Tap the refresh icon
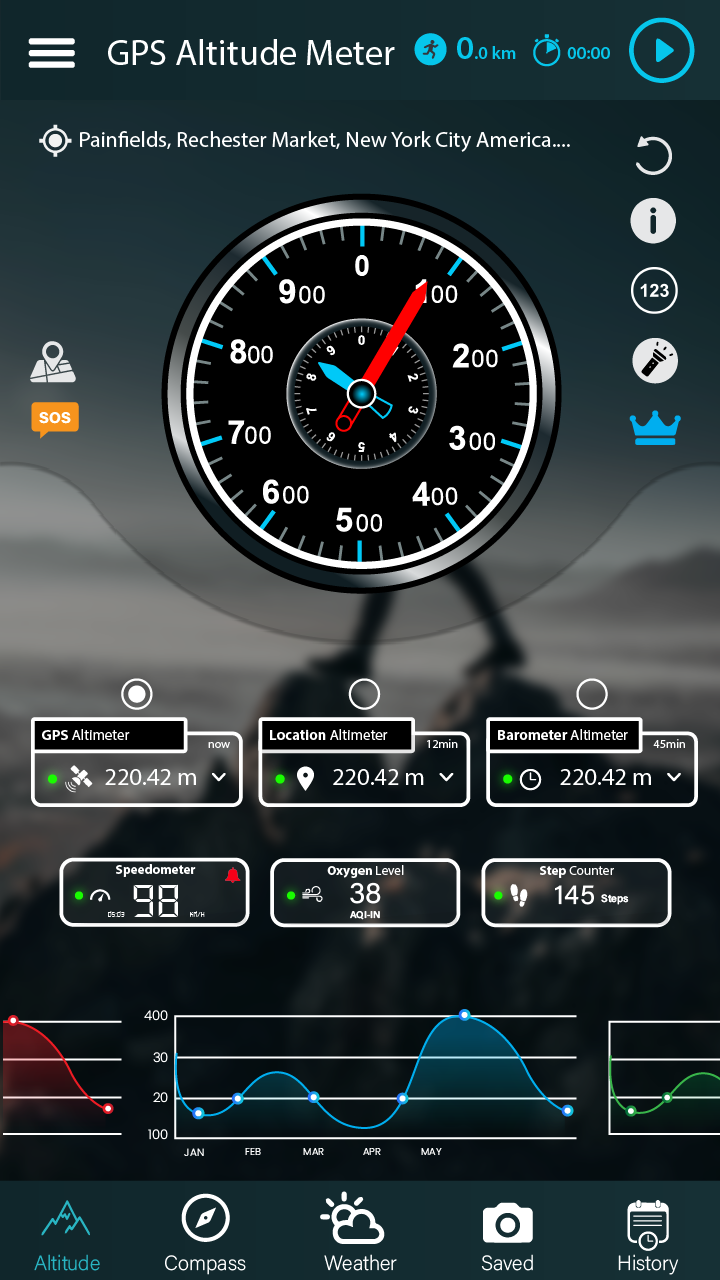This screenshot has height=1280, width=720. click(x=654, y=156)
